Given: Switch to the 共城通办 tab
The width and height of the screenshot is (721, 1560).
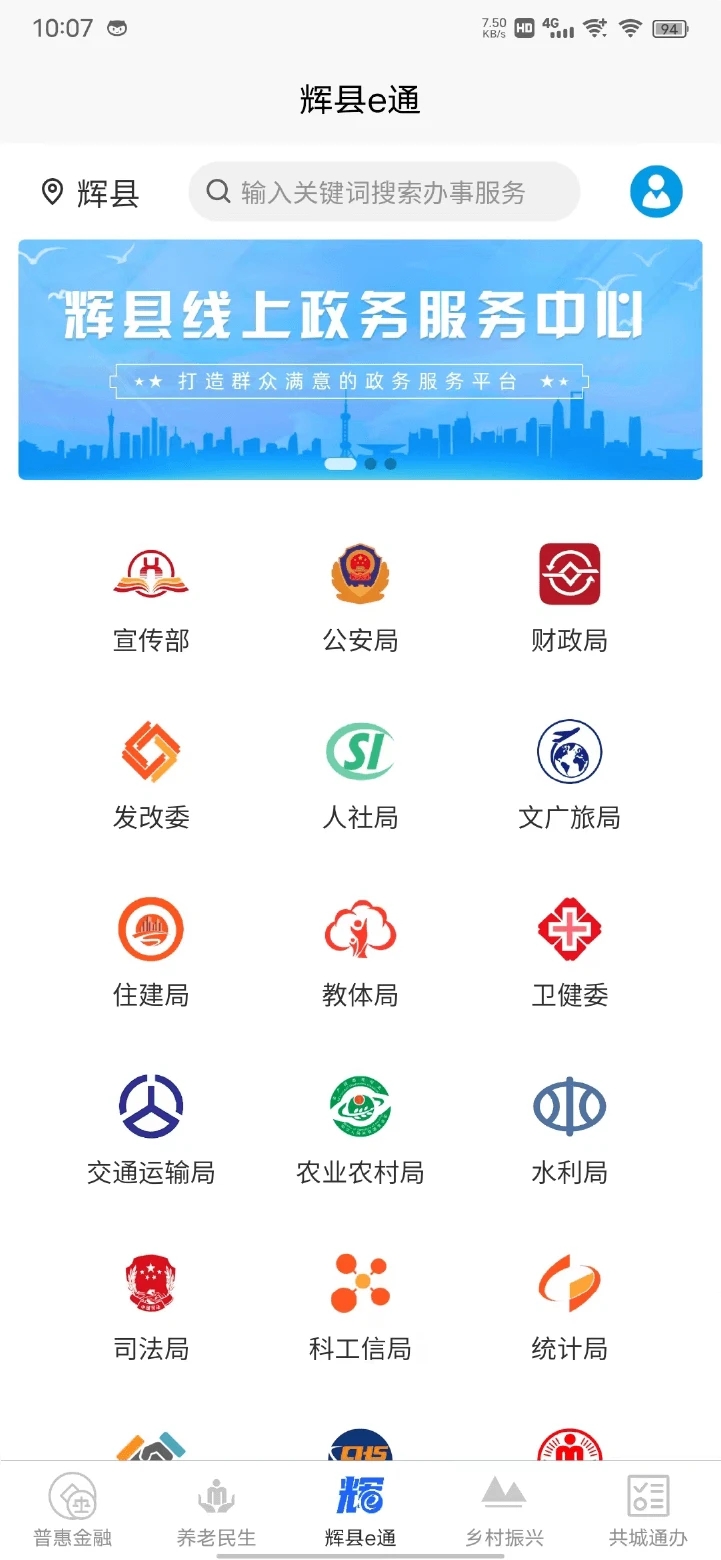Looking at the screenshot, I should pos(647,1510).
